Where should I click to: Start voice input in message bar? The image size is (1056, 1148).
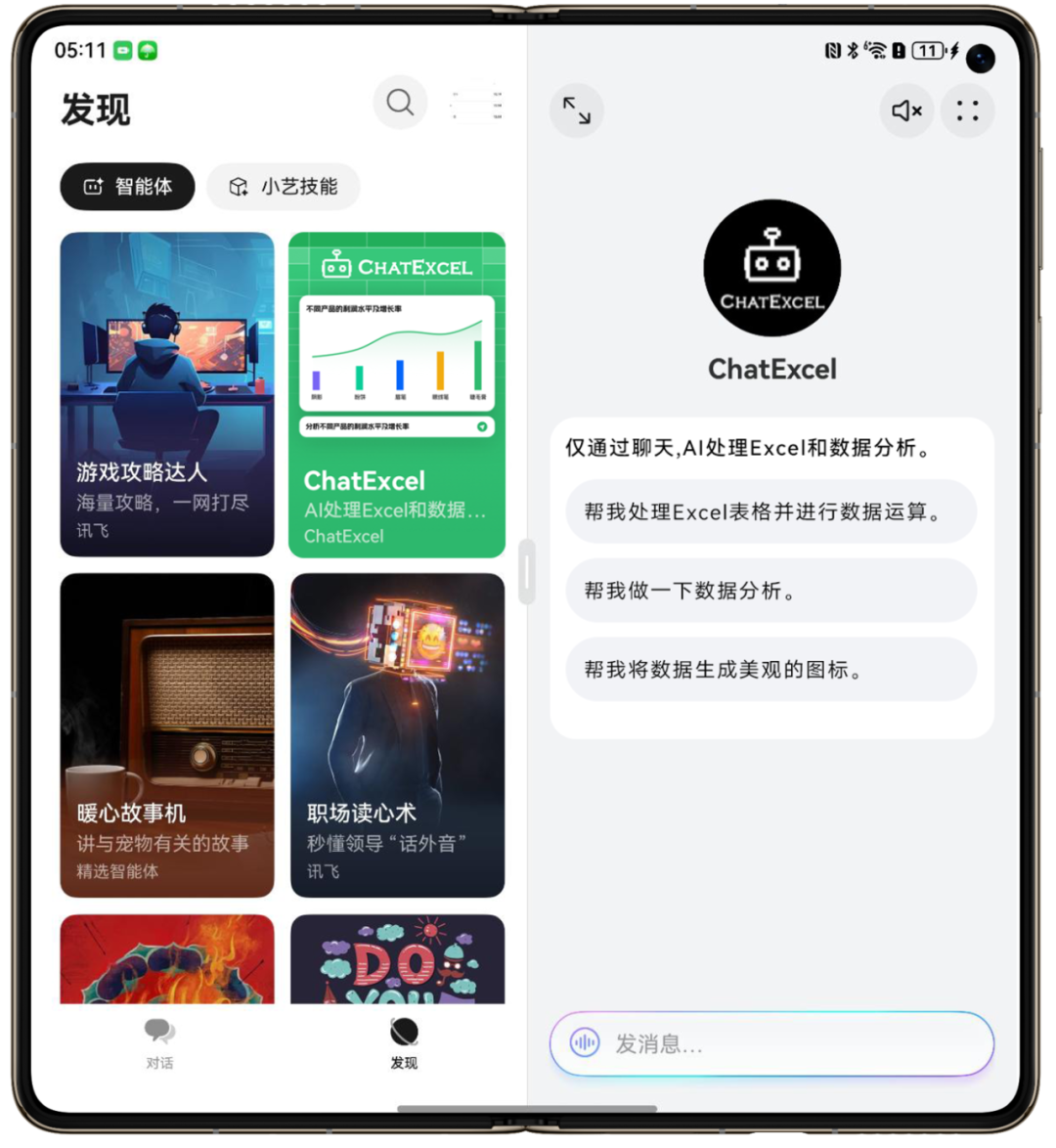[x=585, y=1043]
